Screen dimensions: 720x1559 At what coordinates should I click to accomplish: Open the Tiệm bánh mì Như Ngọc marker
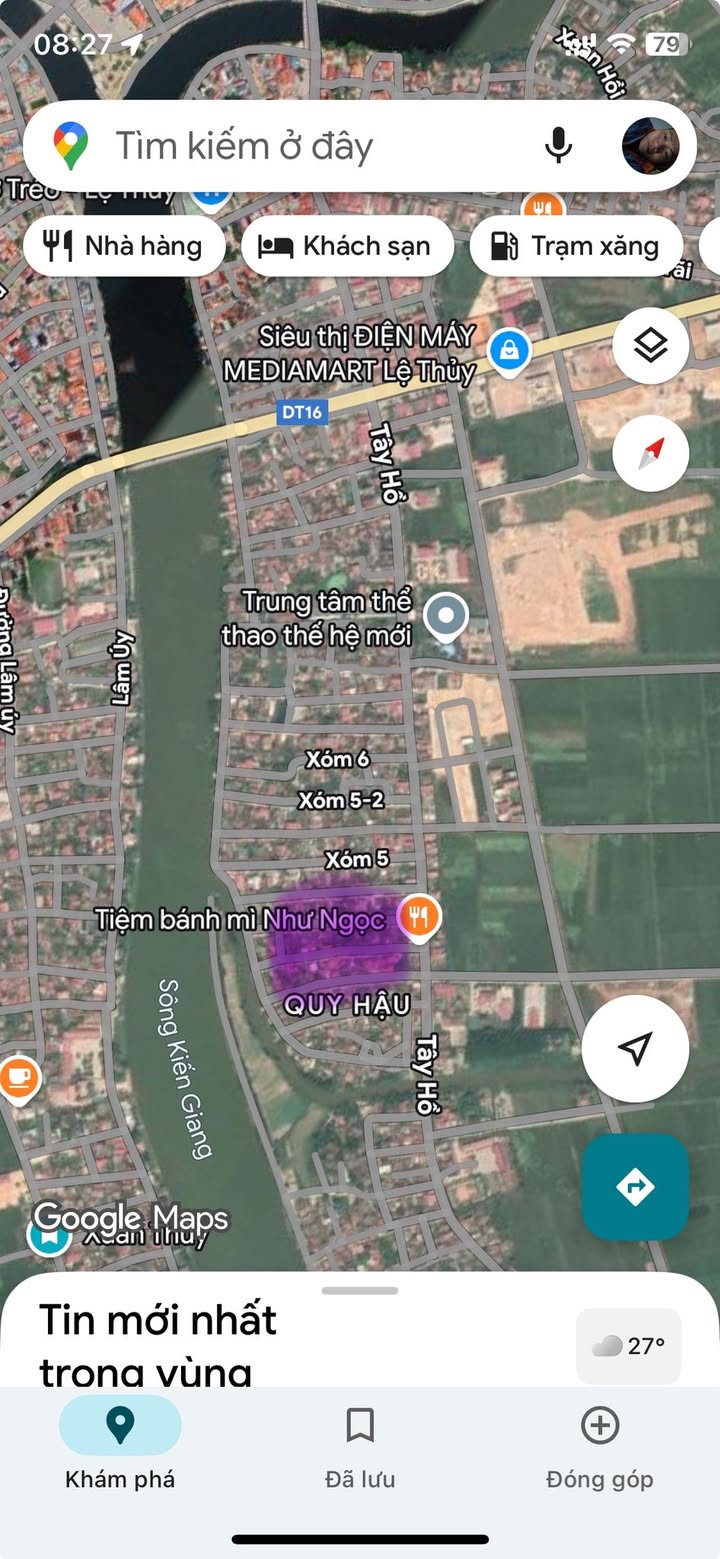[x=419, y=916]
